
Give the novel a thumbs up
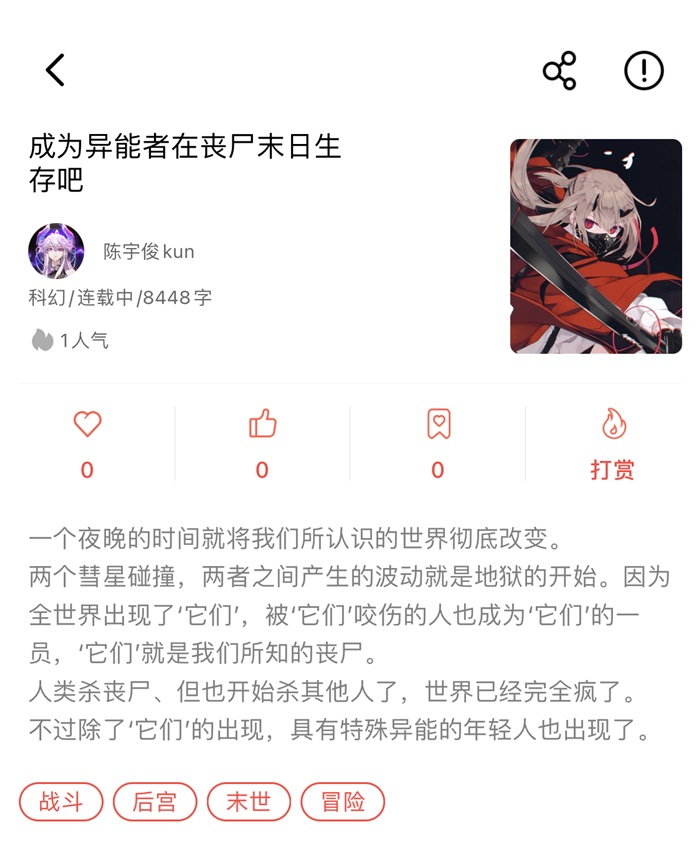point(262,425)
